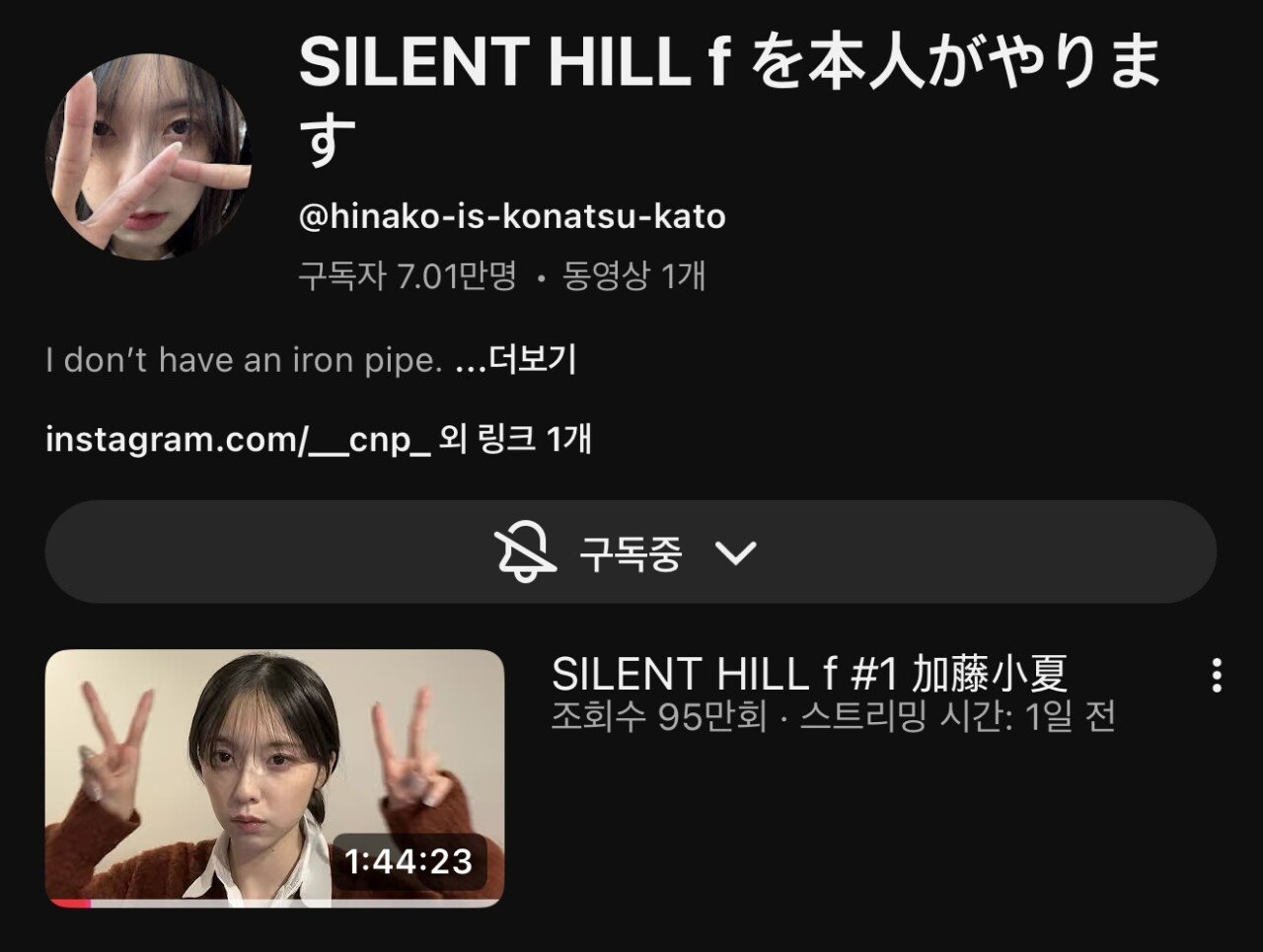This screenshot has height=952, width=1263.
Task: Open the instagram.com/__cnp_ link
Action: [x=238, y=439]
